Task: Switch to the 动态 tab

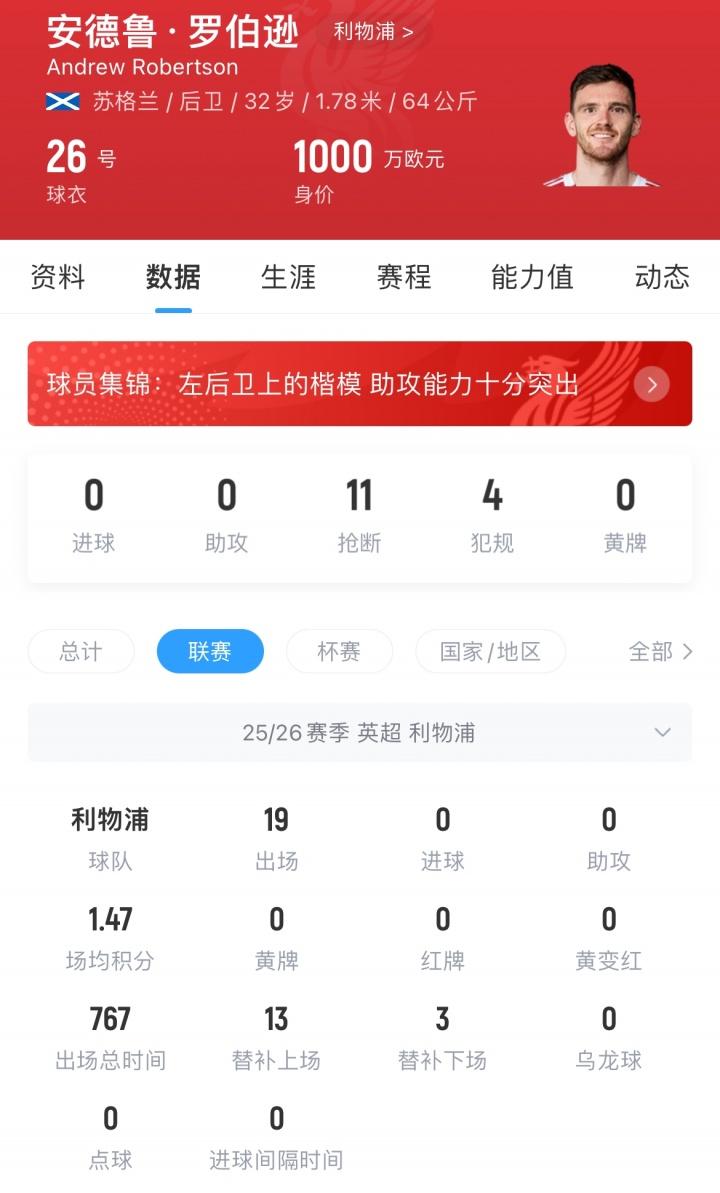Action: (662, 277)
